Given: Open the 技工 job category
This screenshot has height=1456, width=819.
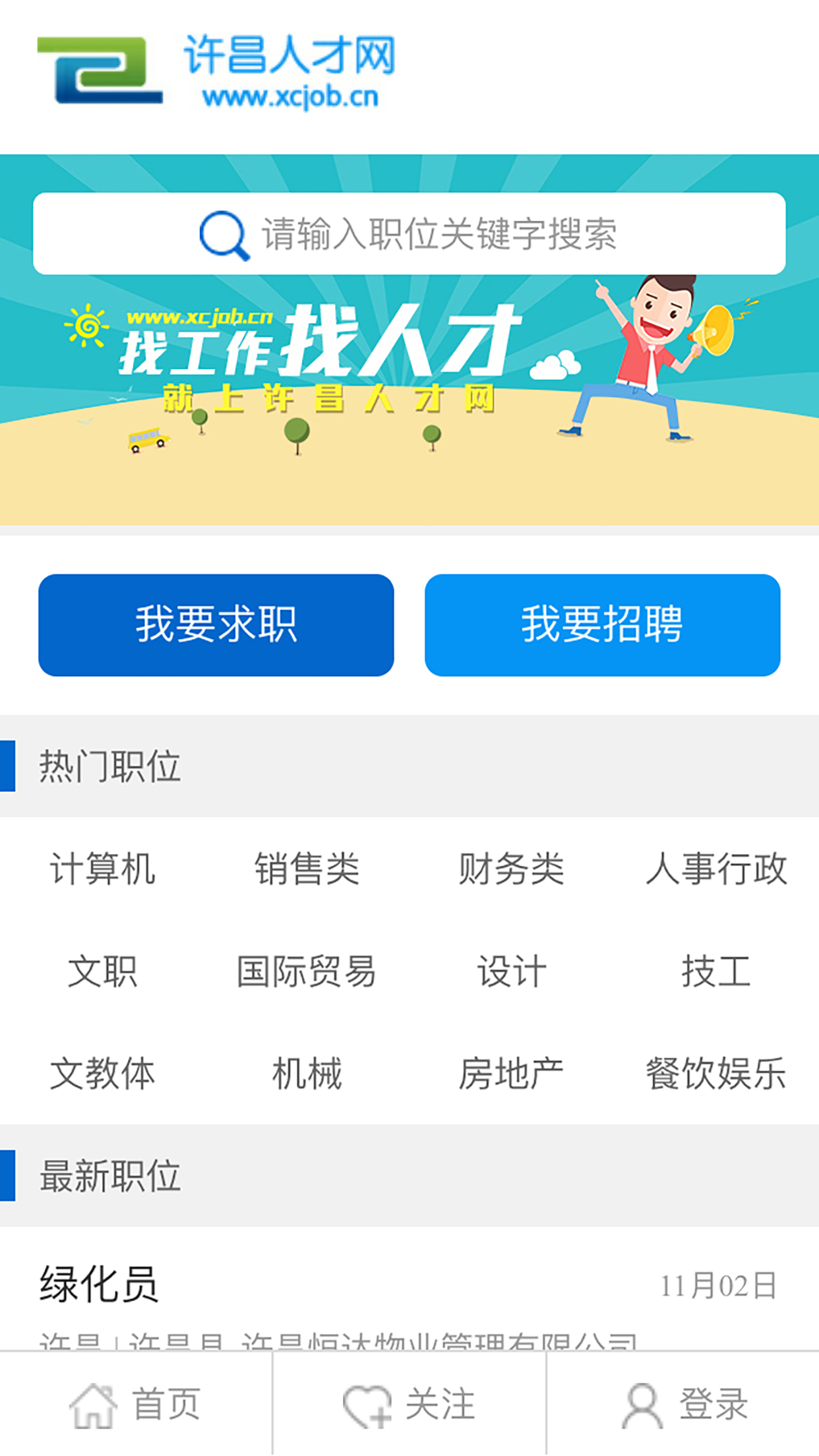Looking at the screenshot, I should point(716,971).
